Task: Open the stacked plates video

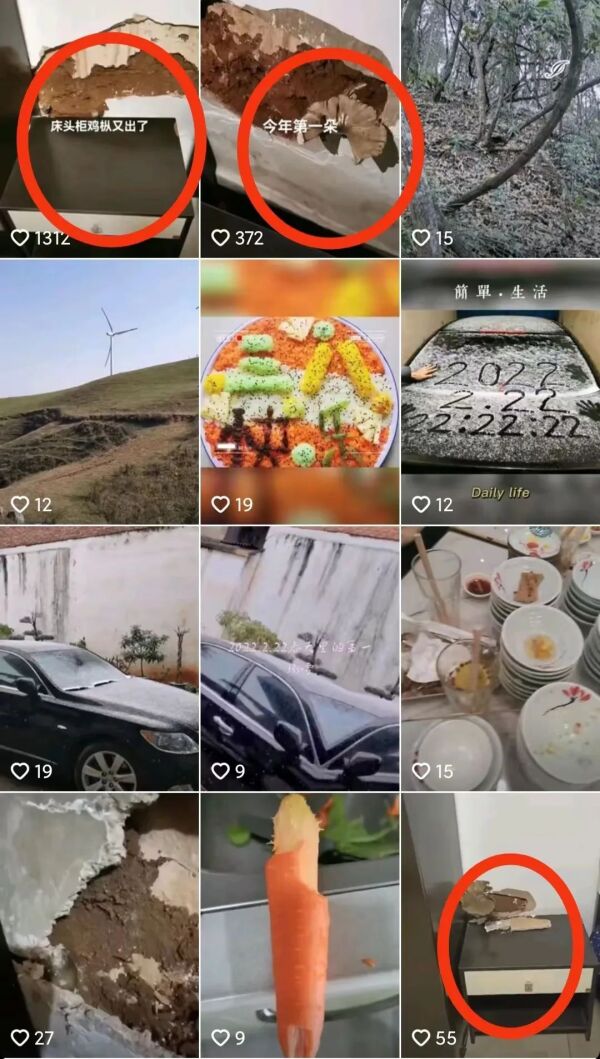Action: tap(500, 658)
